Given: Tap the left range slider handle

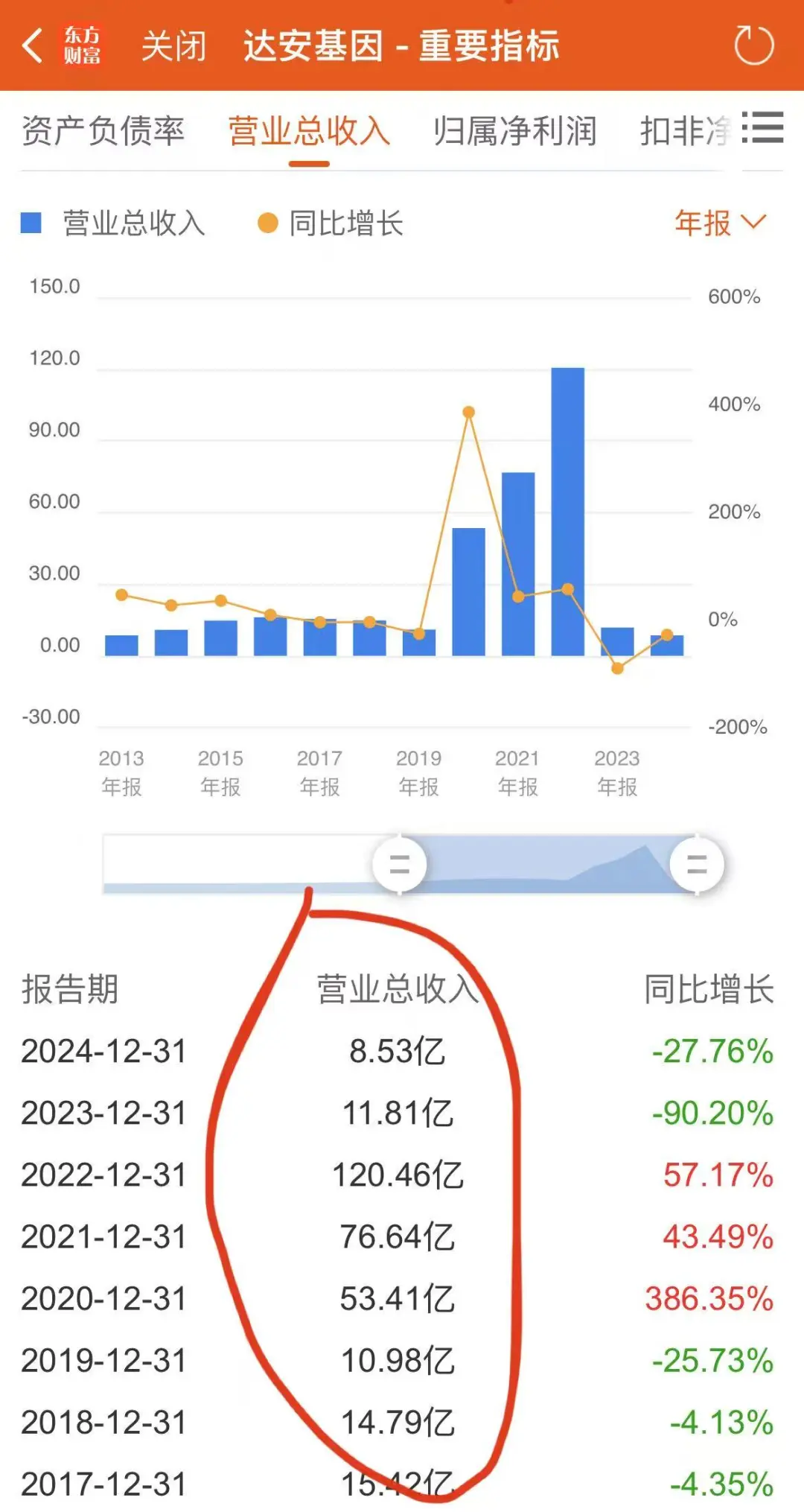Looking at the screenshot, I should (400, 864).
